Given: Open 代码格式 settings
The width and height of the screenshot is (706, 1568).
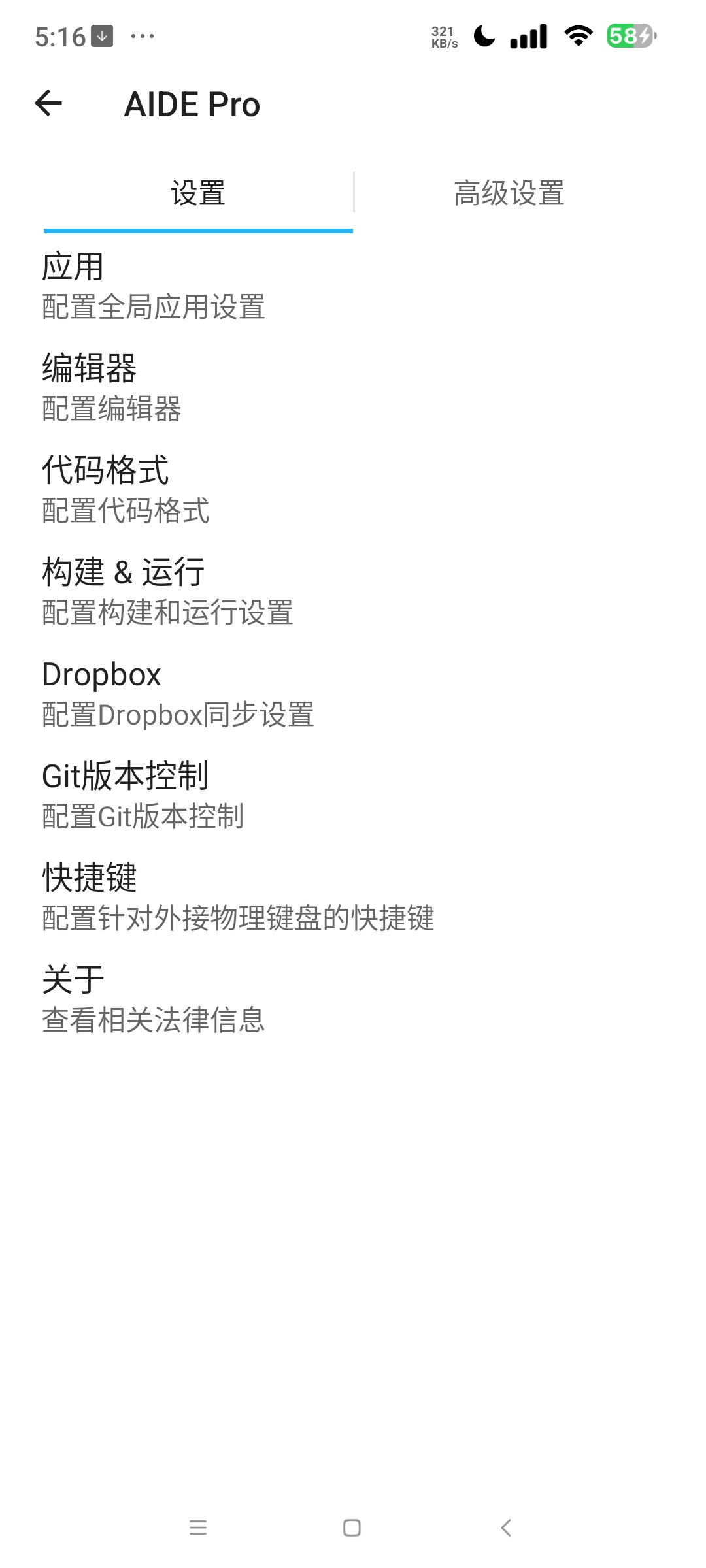Looking at the screenshot, I should pyautogui.click(x=353, y=489).
